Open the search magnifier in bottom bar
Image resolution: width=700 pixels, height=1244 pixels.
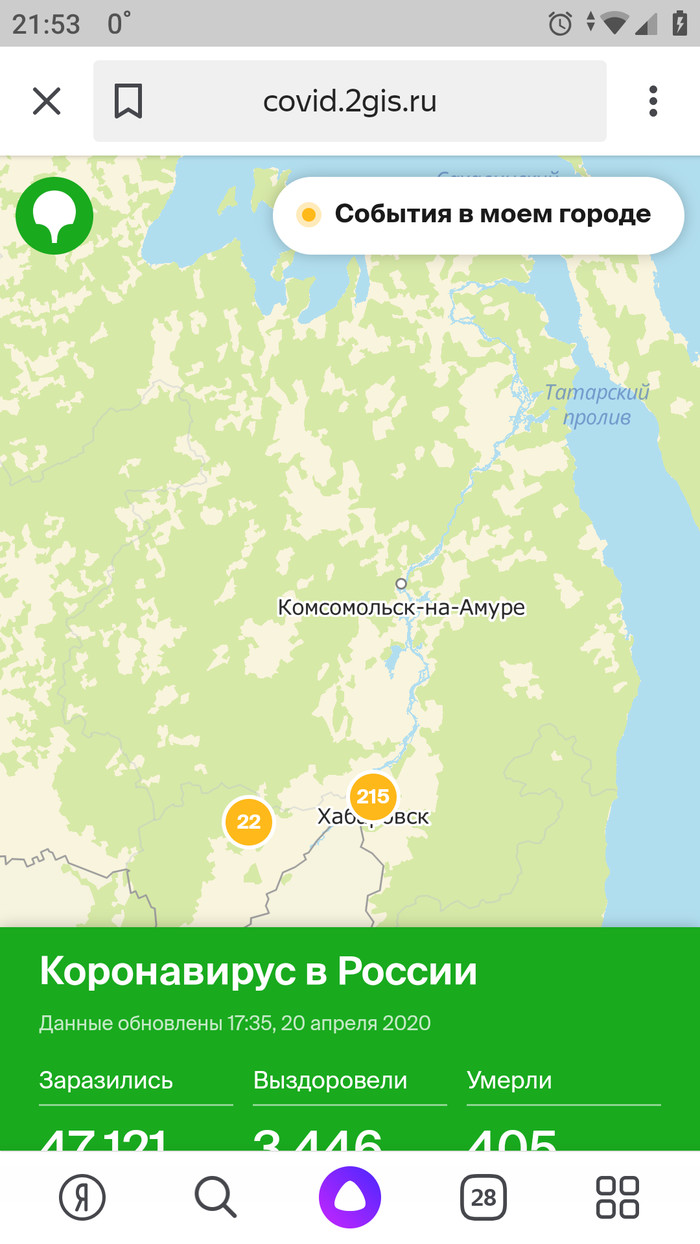pyautogui.click(x=215, y=1197)
